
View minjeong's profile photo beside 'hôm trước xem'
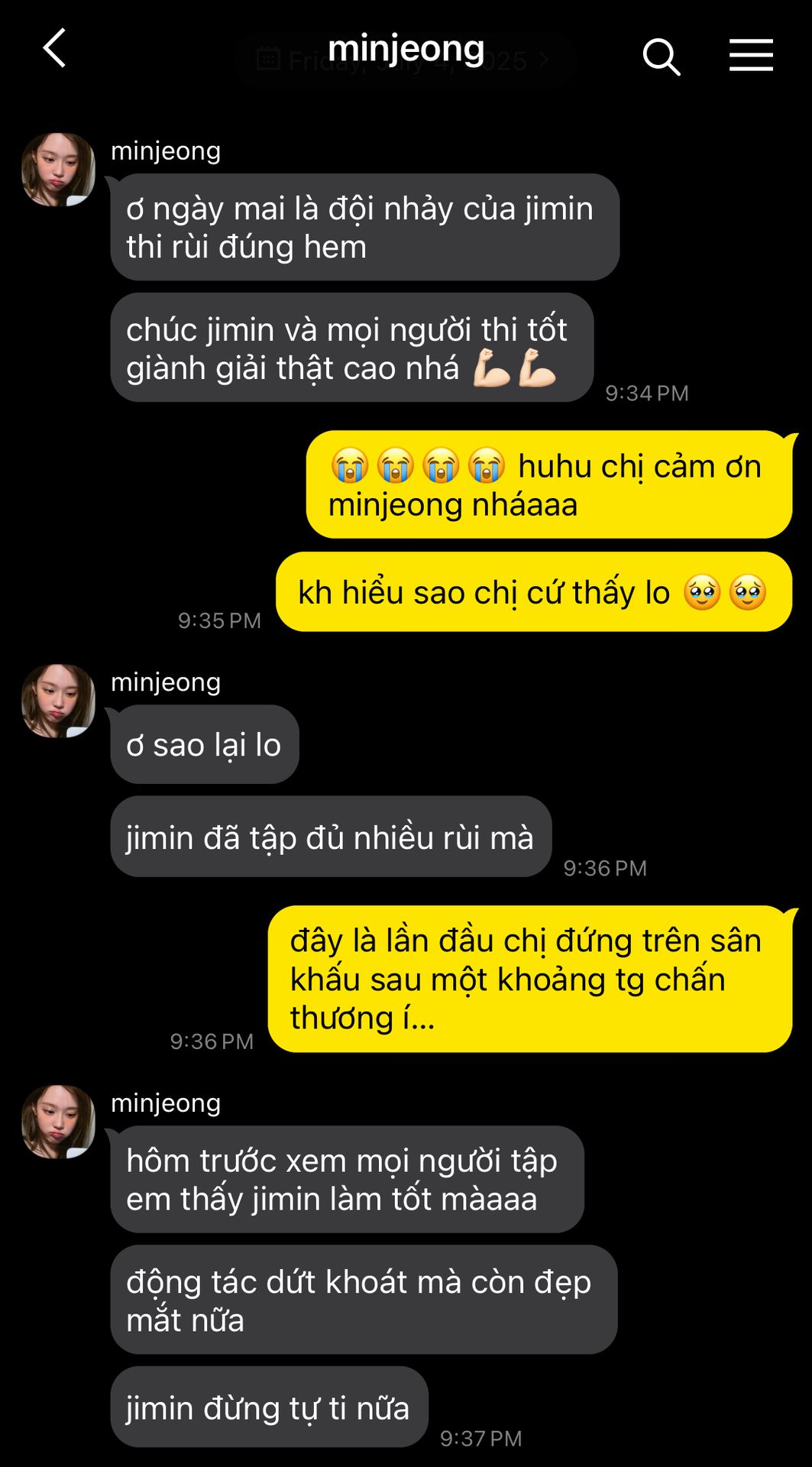point(58,1122)
